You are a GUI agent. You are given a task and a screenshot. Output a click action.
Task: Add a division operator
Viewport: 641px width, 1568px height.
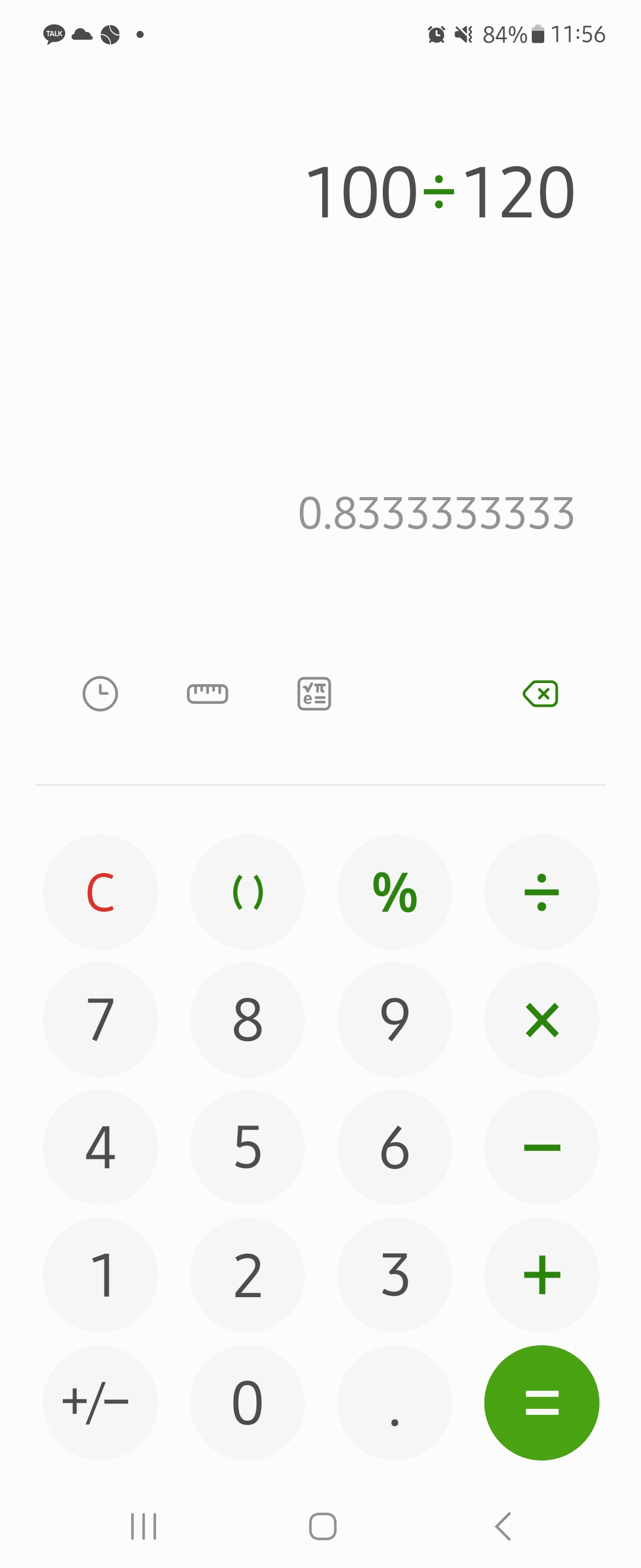point(541,892)
